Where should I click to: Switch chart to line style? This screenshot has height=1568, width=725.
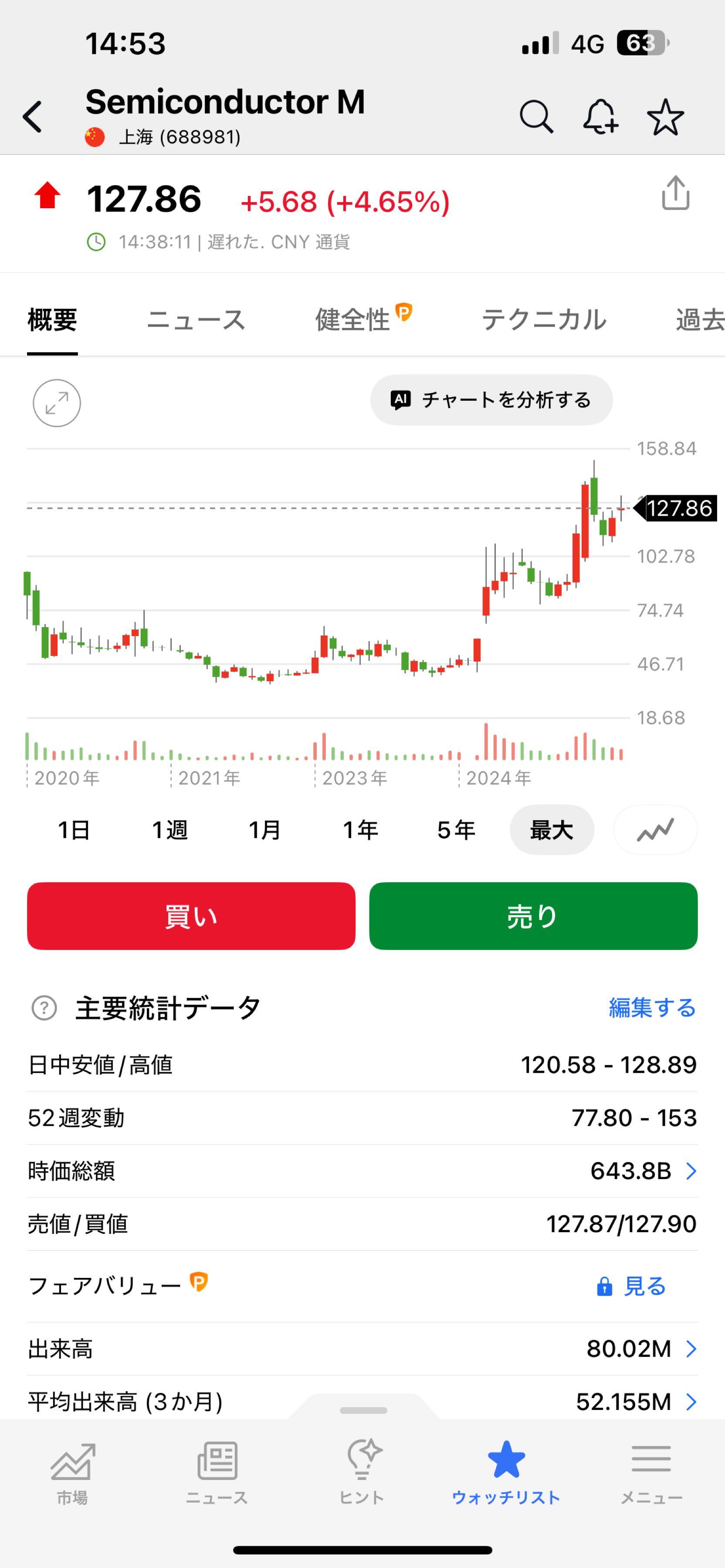point(654,829)
